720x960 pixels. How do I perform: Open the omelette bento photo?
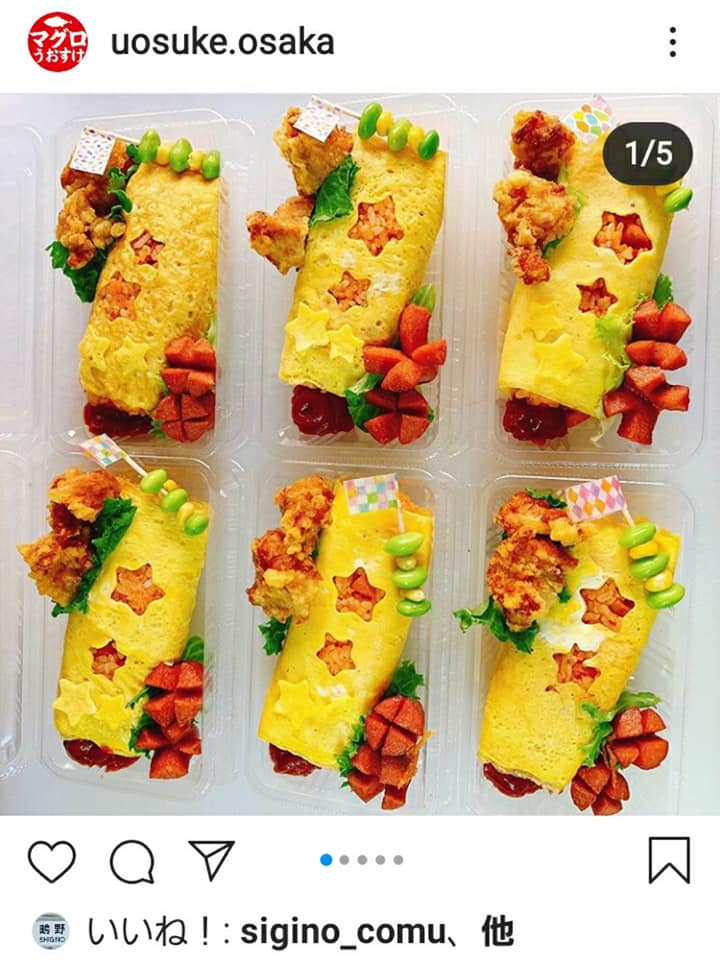point(360,455)
